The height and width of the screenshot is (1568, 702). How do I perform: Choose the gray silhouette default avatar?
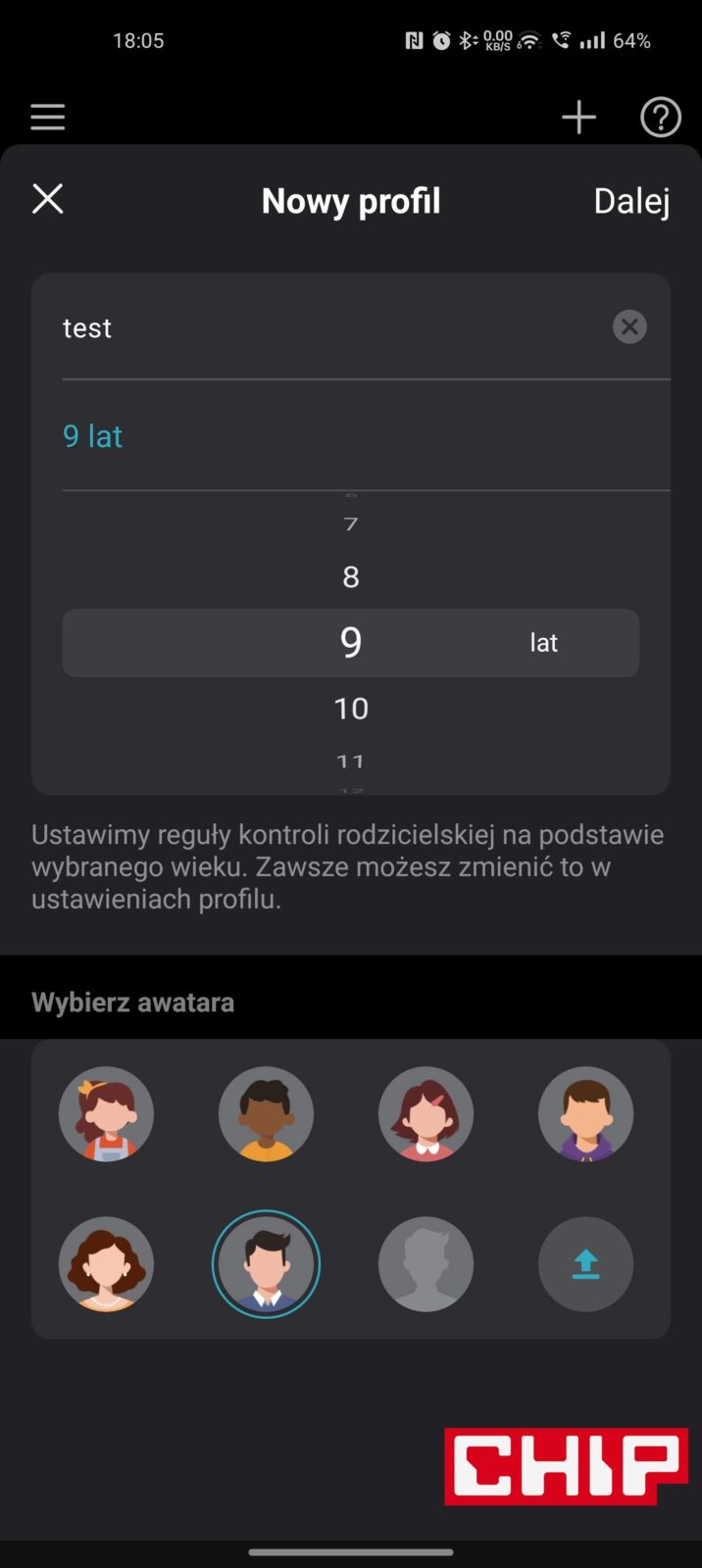tap(426, 1264)
